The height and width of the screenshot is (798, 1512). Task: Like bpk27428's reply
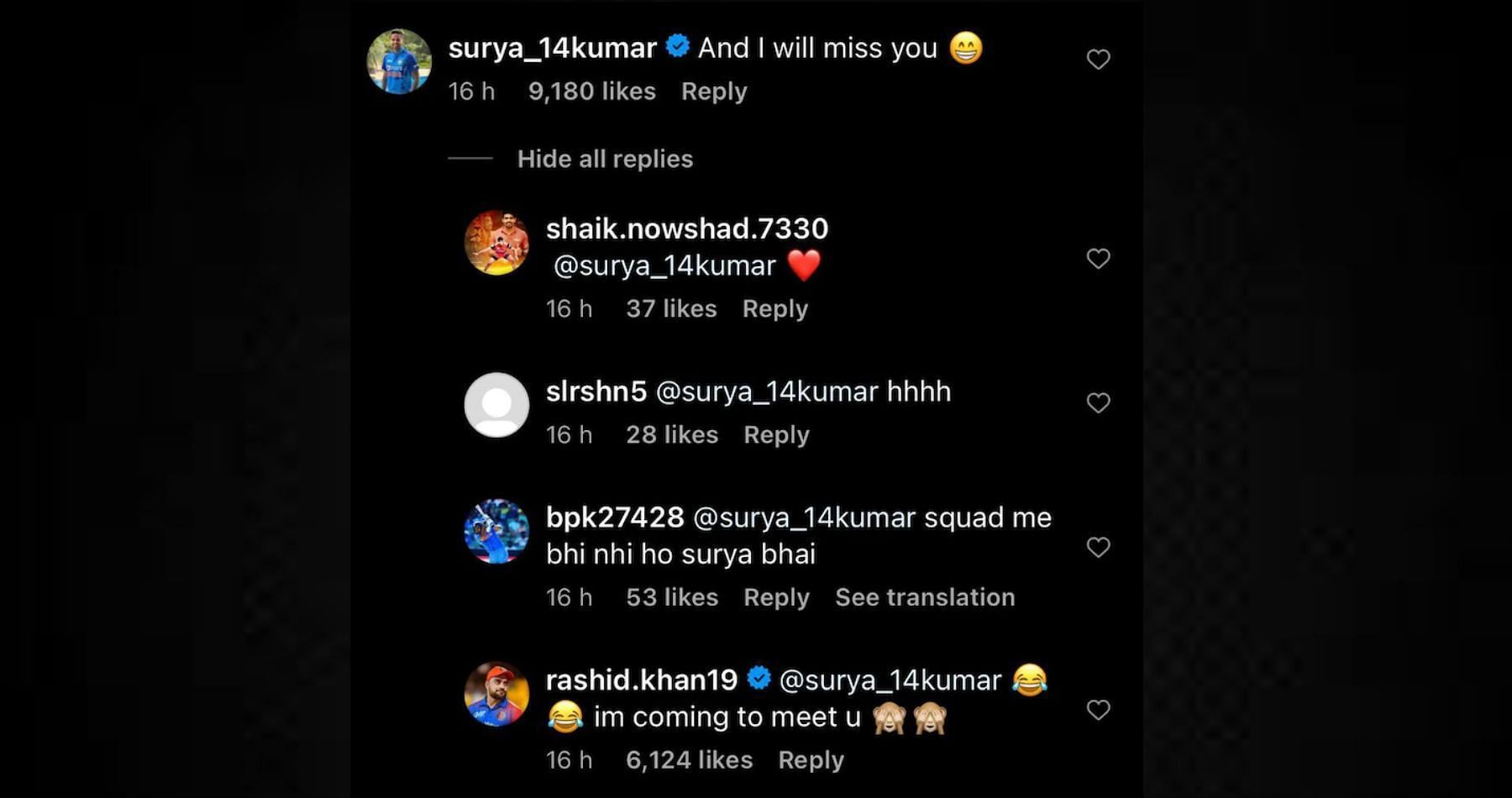pyautogui.click(x=1098, y=548)
